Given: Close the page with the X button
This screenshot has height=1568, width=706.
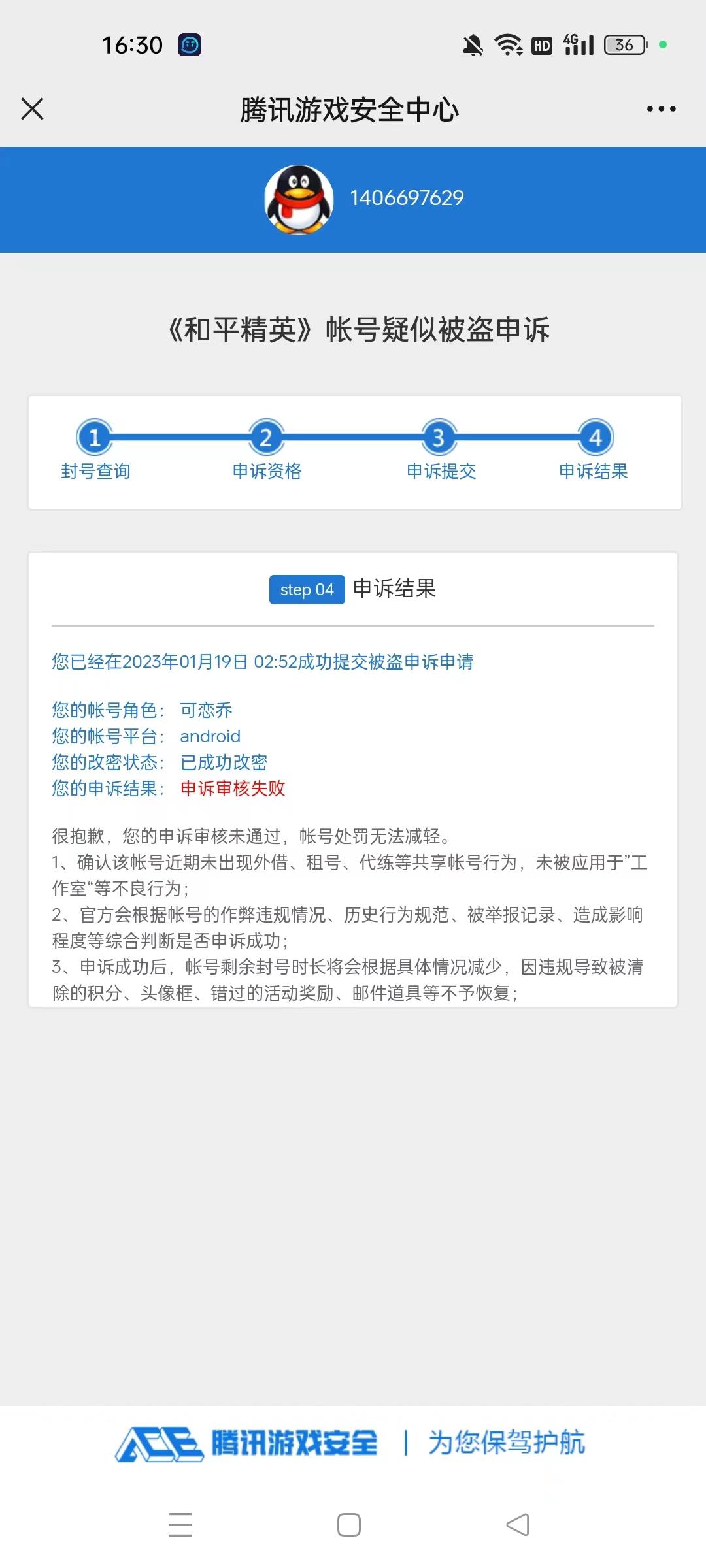Looking at the screenshot, I should [32, 108].
